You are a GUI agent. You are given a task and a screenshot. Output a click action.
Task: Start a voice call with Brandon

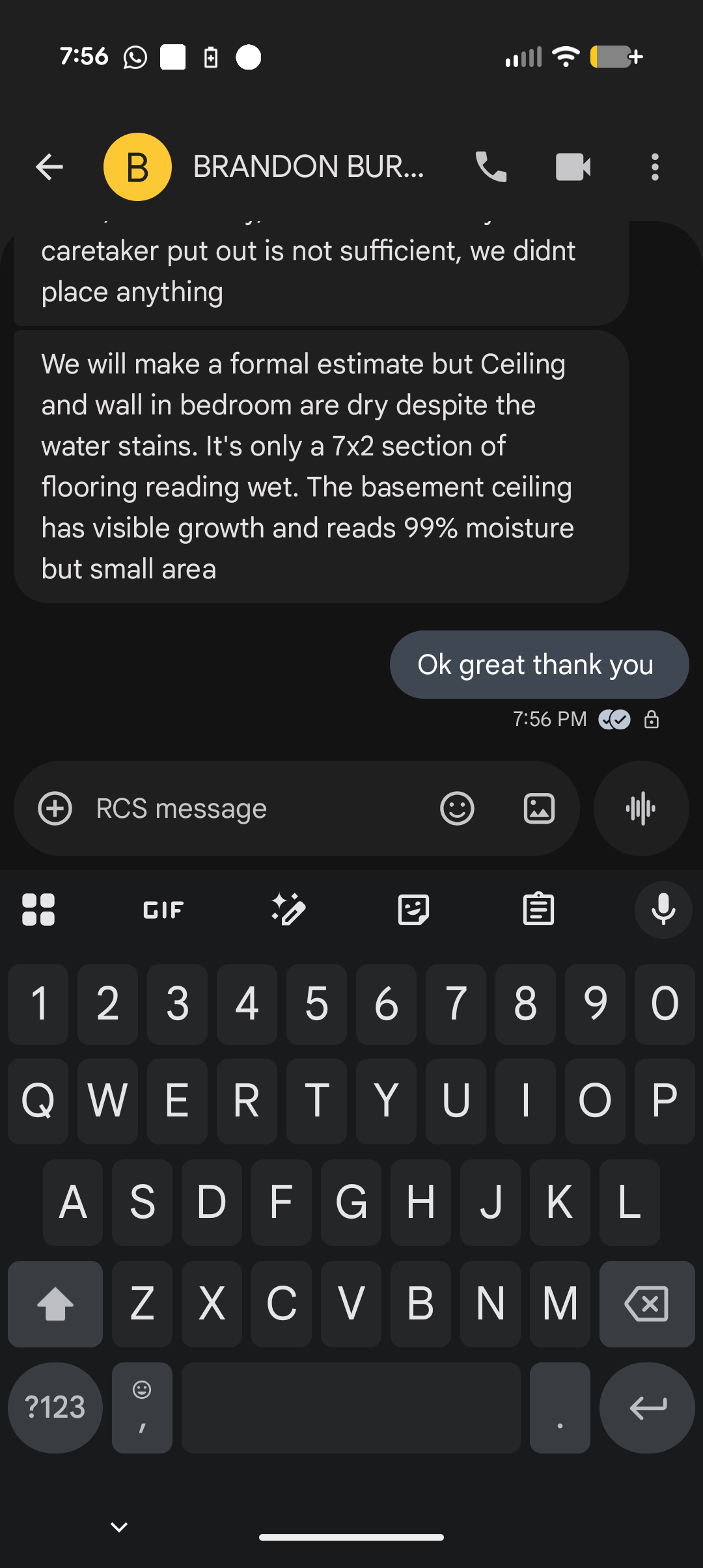tap(491, 167)
